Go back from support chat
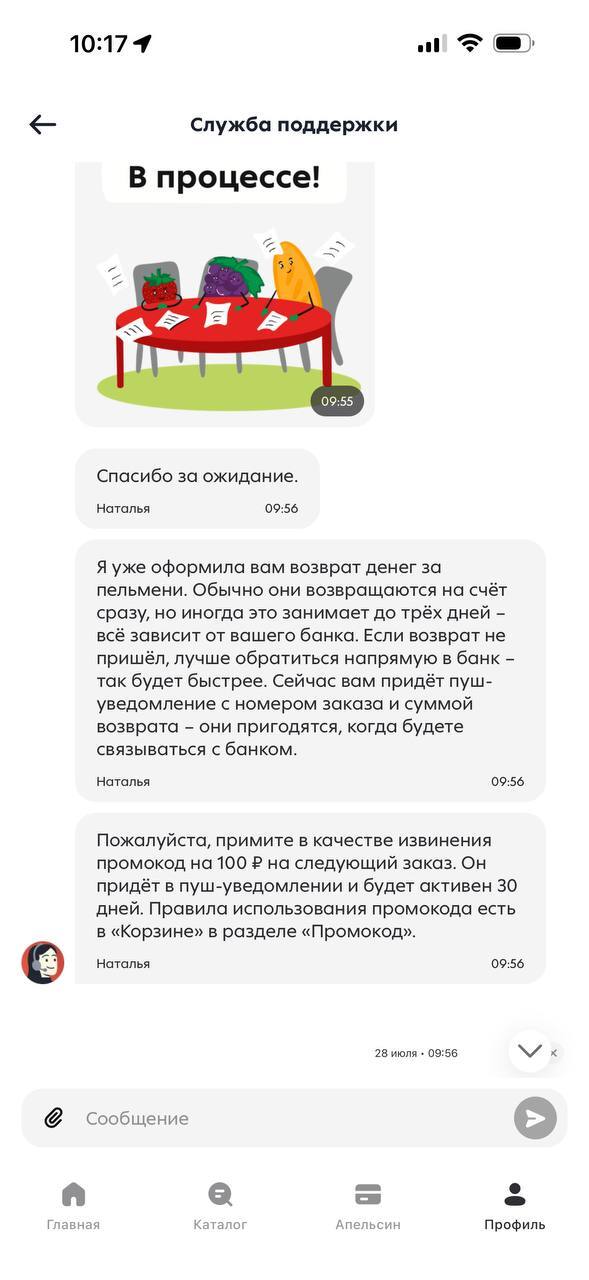The width and height of the screenshot is (589, 1280). (x=43, y=125)
